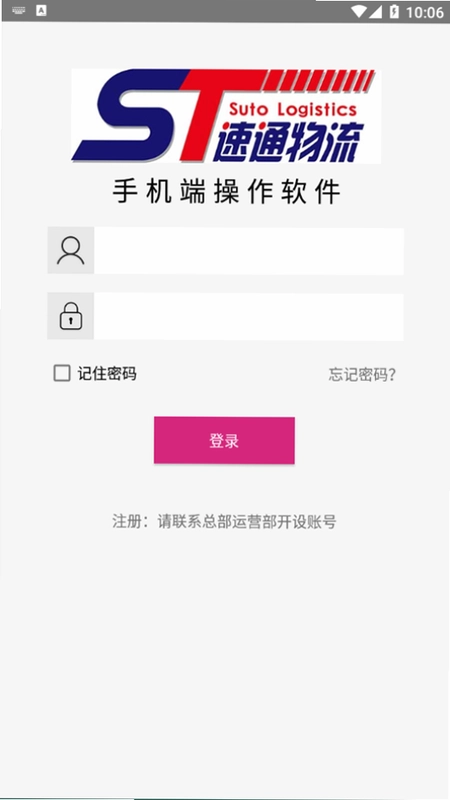Image resolution: width=450 pixels, height=800 pixels.
Task: Focus the password field with lock icon
Action: coord(248,316)
